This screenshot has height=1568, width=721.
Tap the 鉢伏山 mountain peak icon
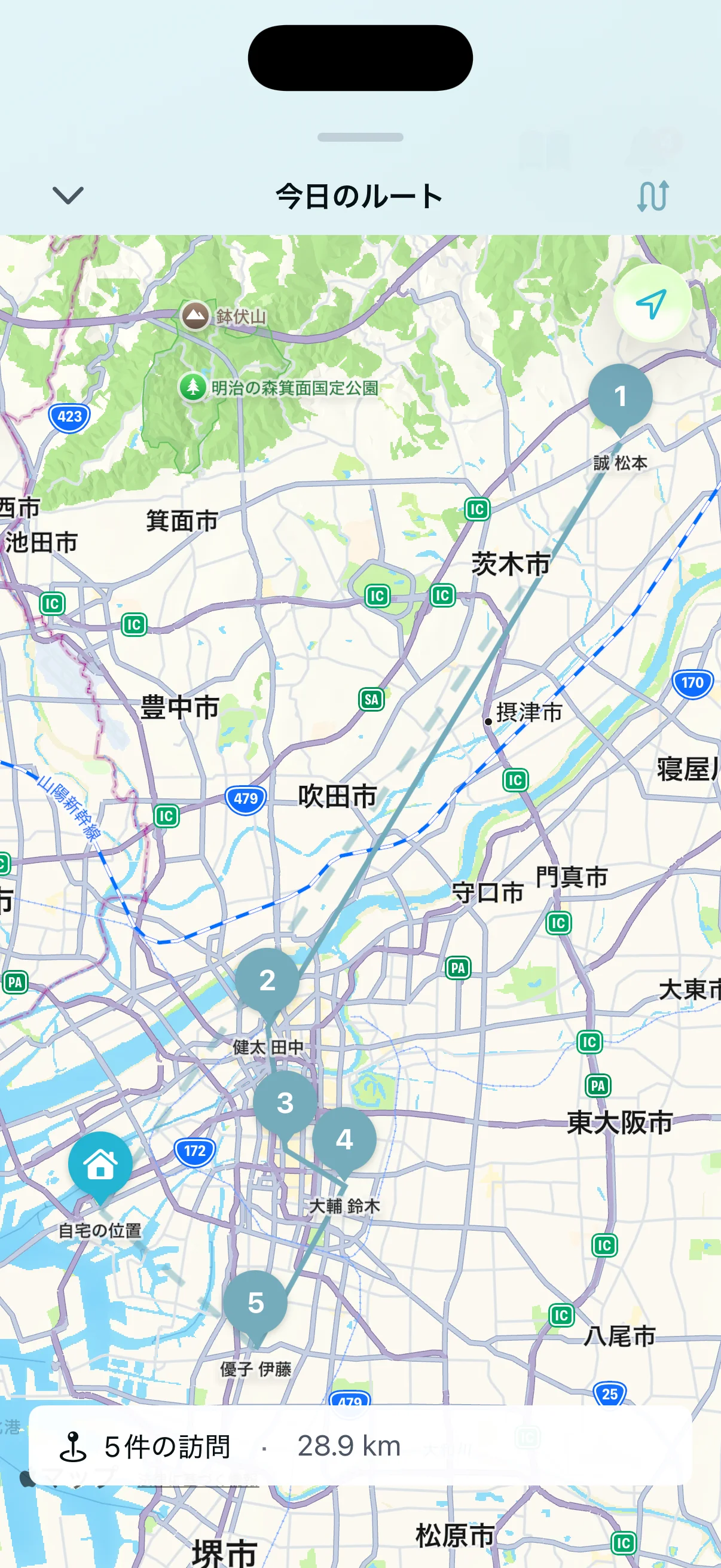195,315
